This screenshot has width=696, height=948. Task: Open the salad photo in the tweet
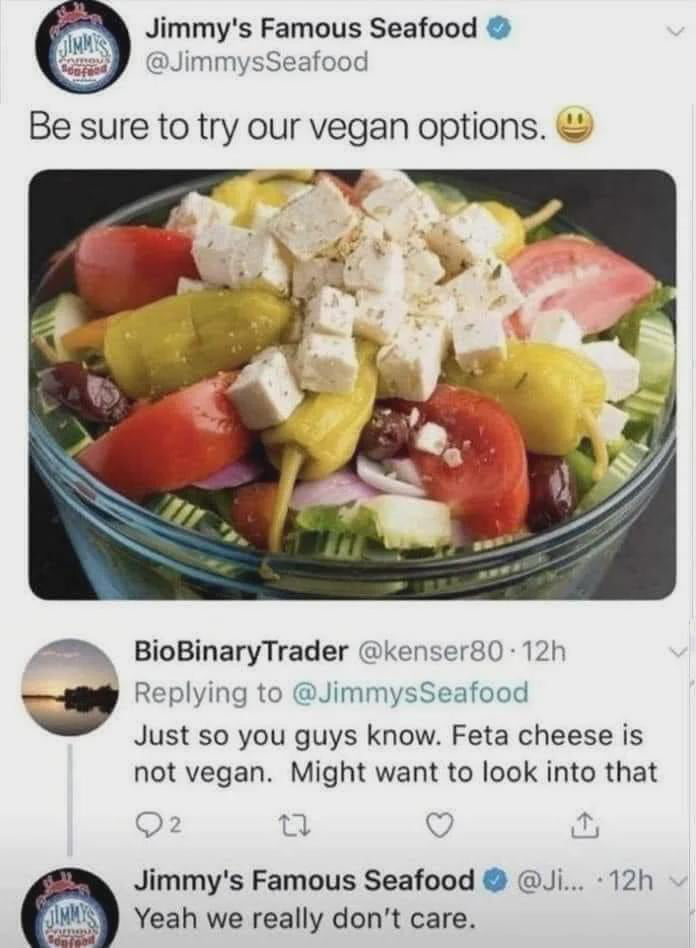351,384
